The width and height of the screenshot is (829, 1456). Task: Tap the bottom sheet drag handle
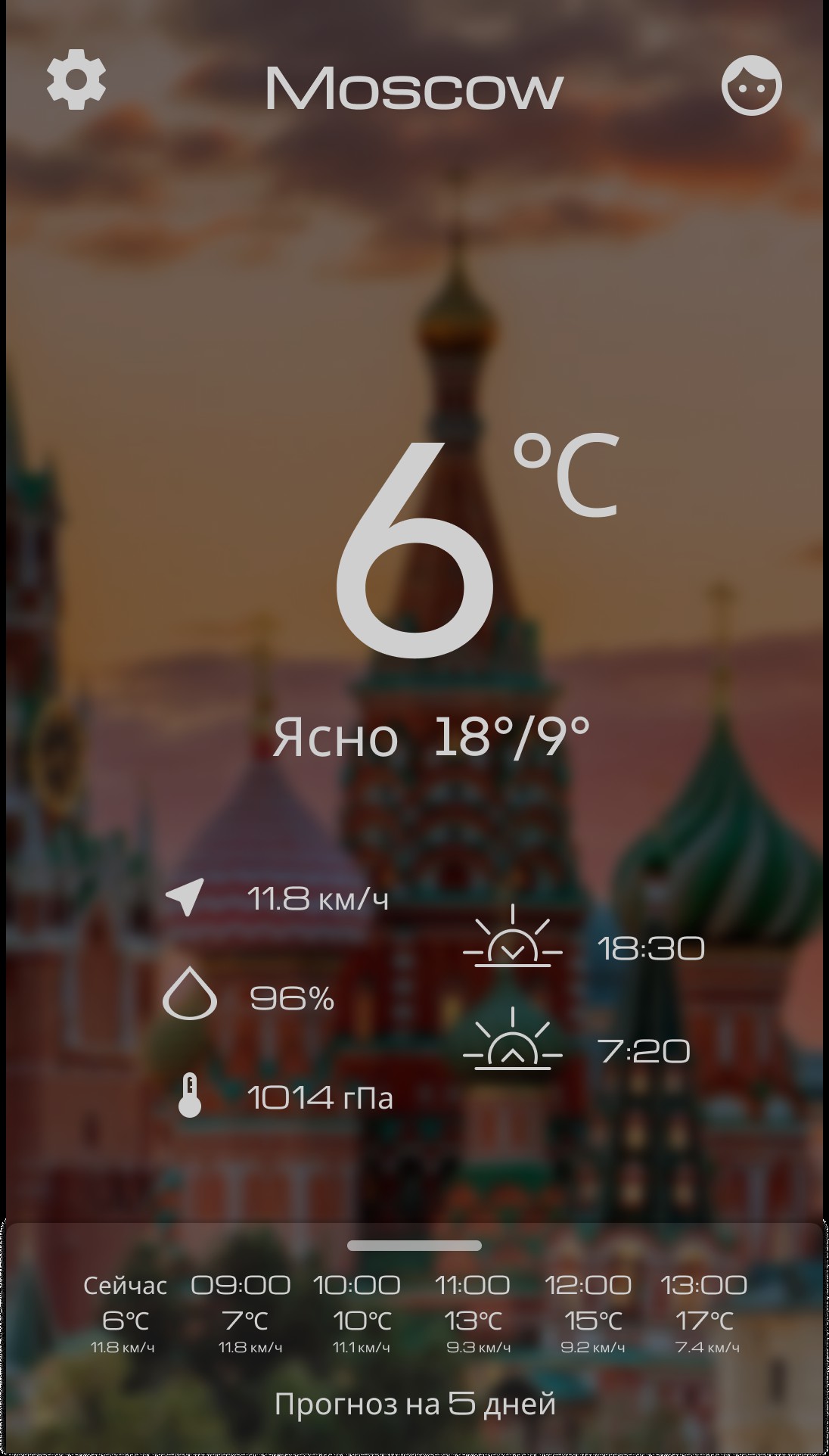click(x=414, y=1246)
